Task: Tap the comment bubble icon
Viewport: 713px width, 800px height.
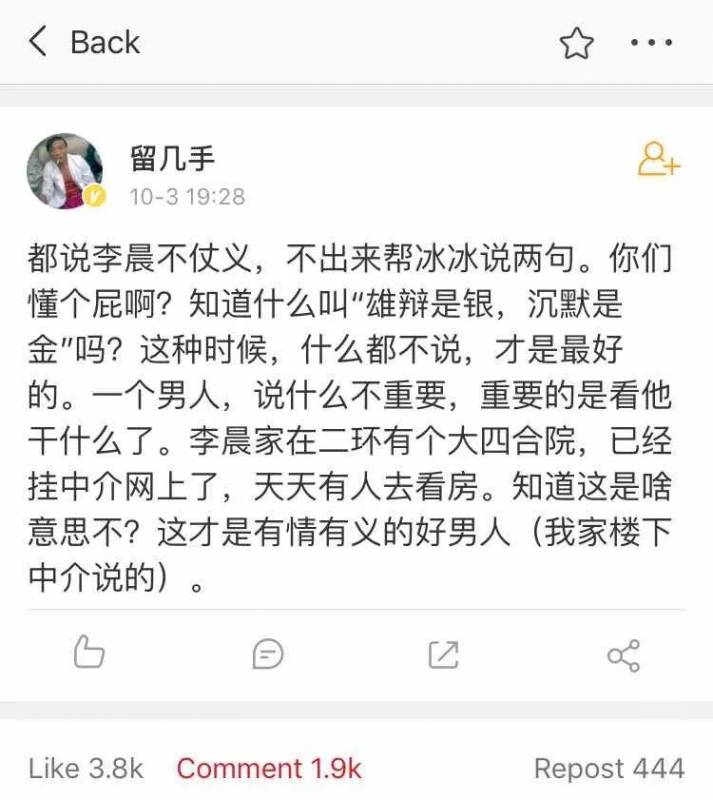Action: pyautogui.click(x=267, y=655)
